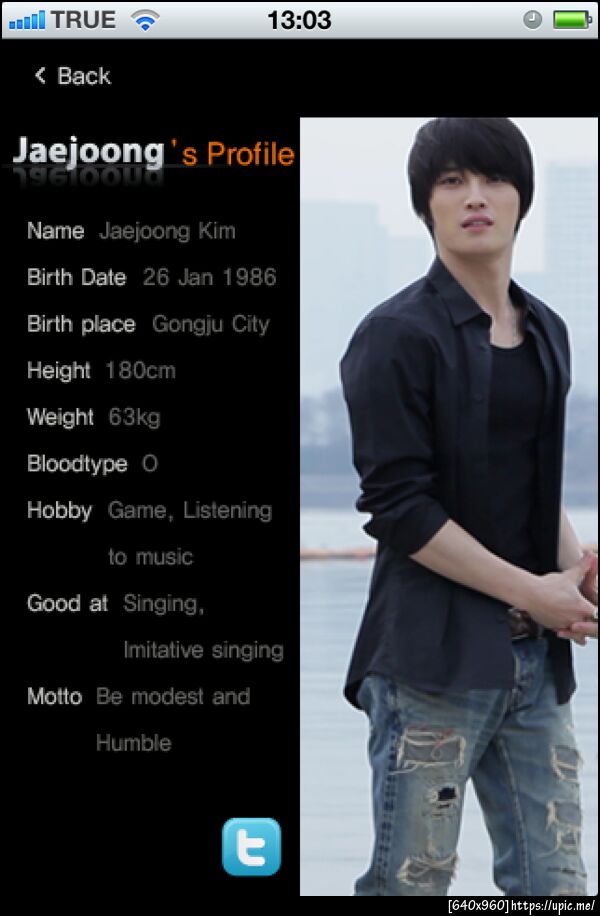Open Jaejoong's Twitter via the bird icon
The height and width of the screenshot is (916, 600).
tap(251, 847)
